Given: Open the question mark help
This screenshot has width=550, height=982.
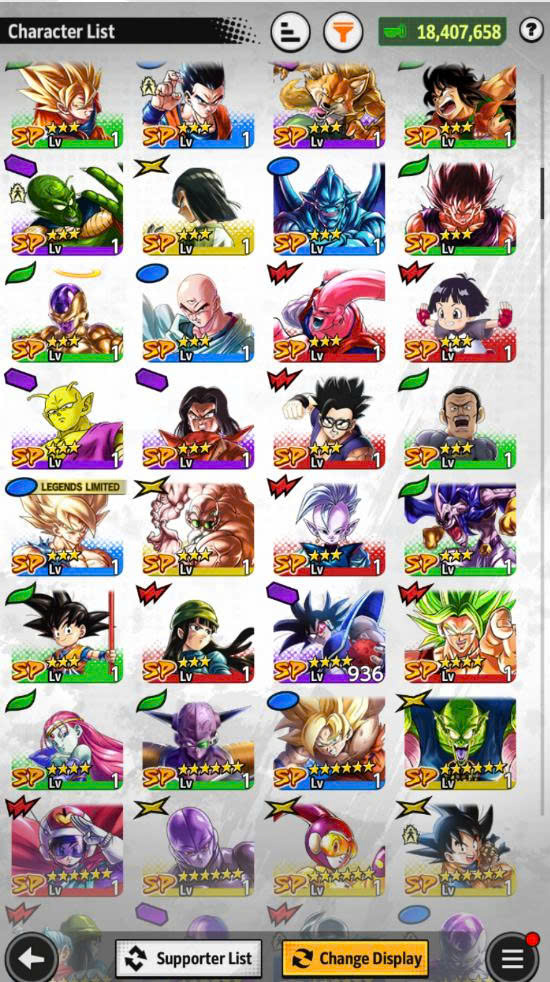Looking at the screenshot, I should pos(531,30).
